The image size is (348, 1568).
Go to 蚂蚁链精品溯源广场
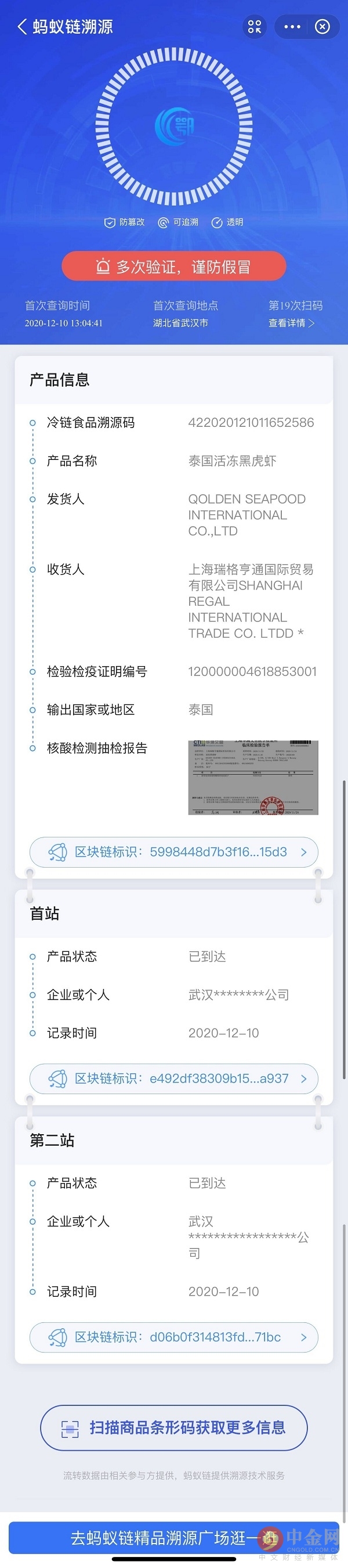coord(174,1538)
